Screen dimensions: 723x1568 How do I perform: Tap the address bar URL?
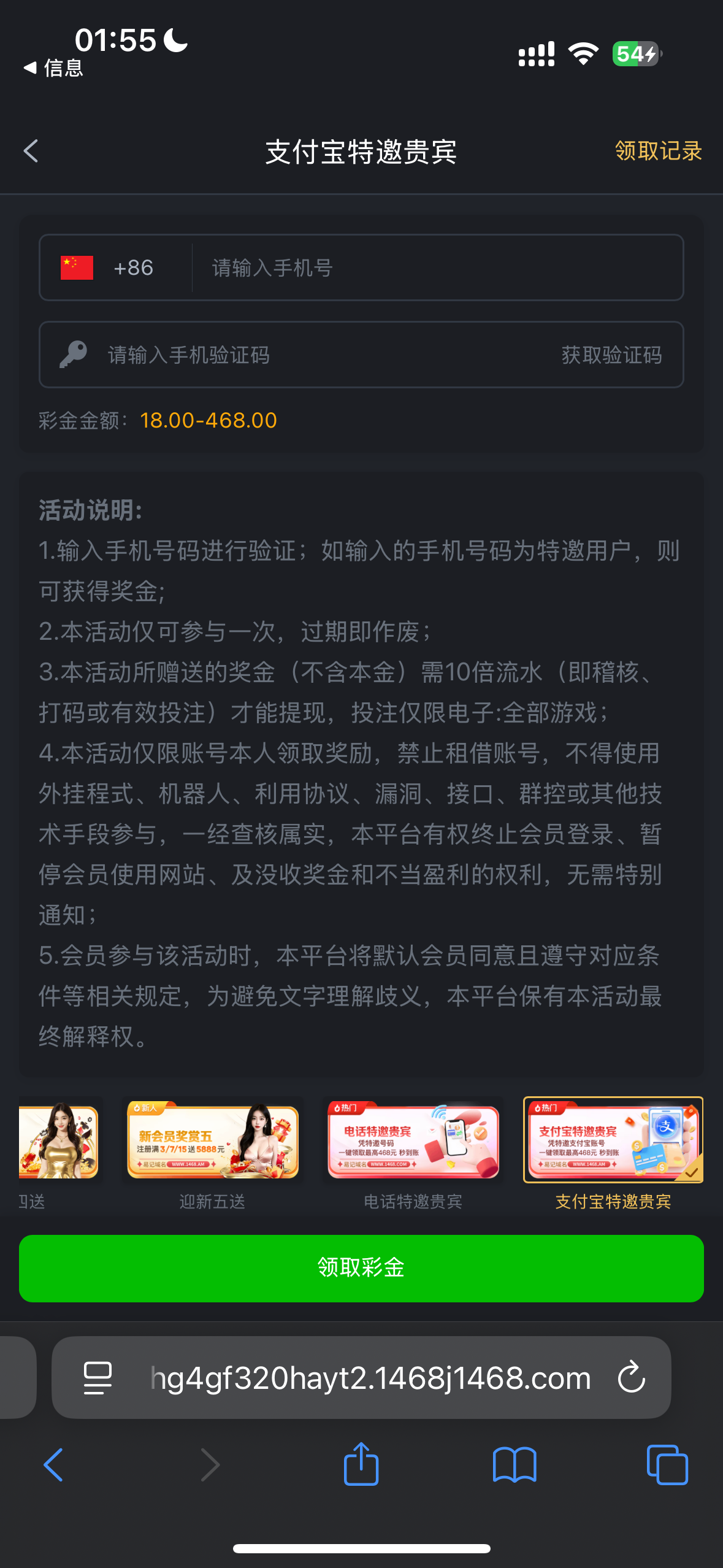[x=370, y=1378]
